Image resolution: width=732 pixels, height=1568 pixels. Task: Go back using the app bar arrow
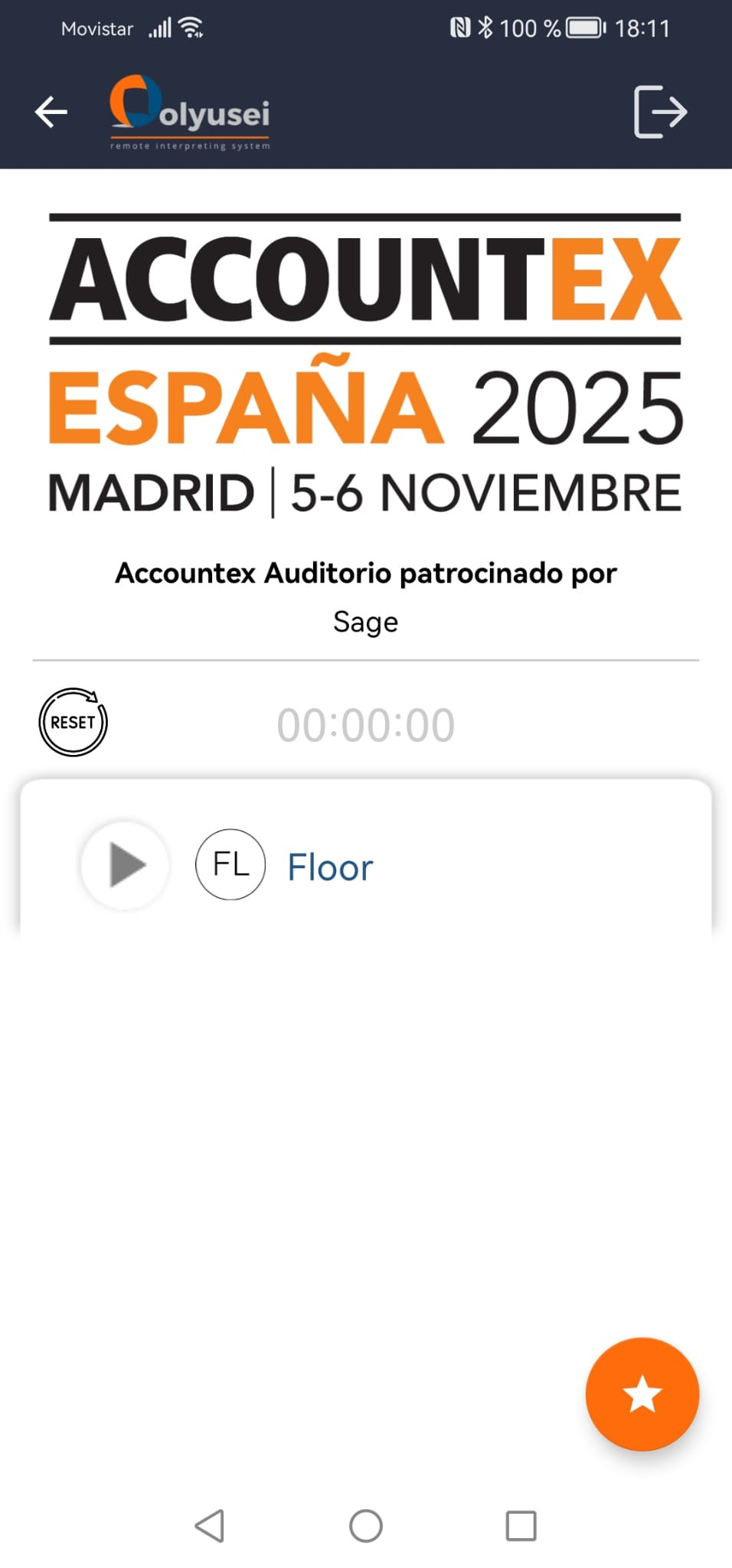[x=51, y=113]
